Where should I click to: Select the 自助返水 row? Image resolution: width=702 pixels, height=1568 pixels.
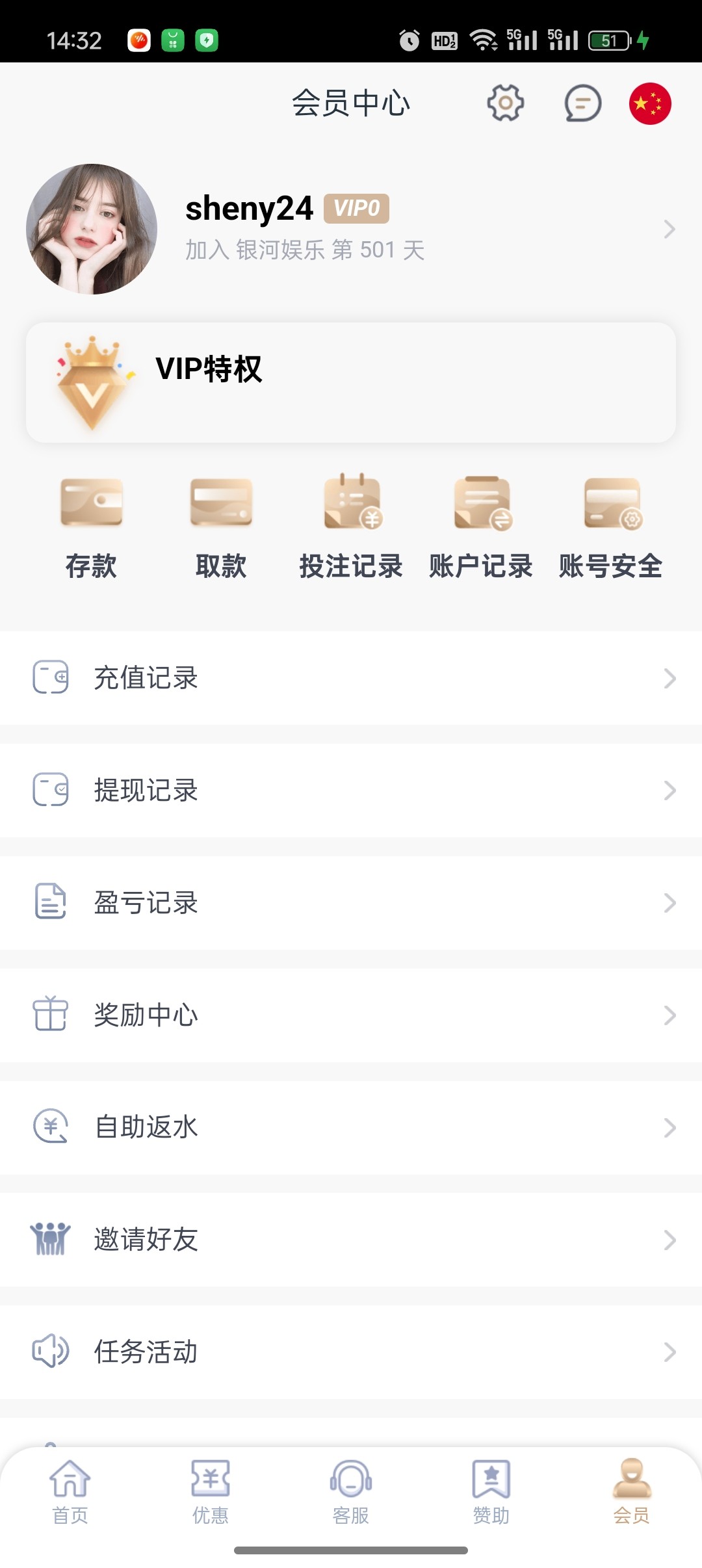[x=351, y=1127]
